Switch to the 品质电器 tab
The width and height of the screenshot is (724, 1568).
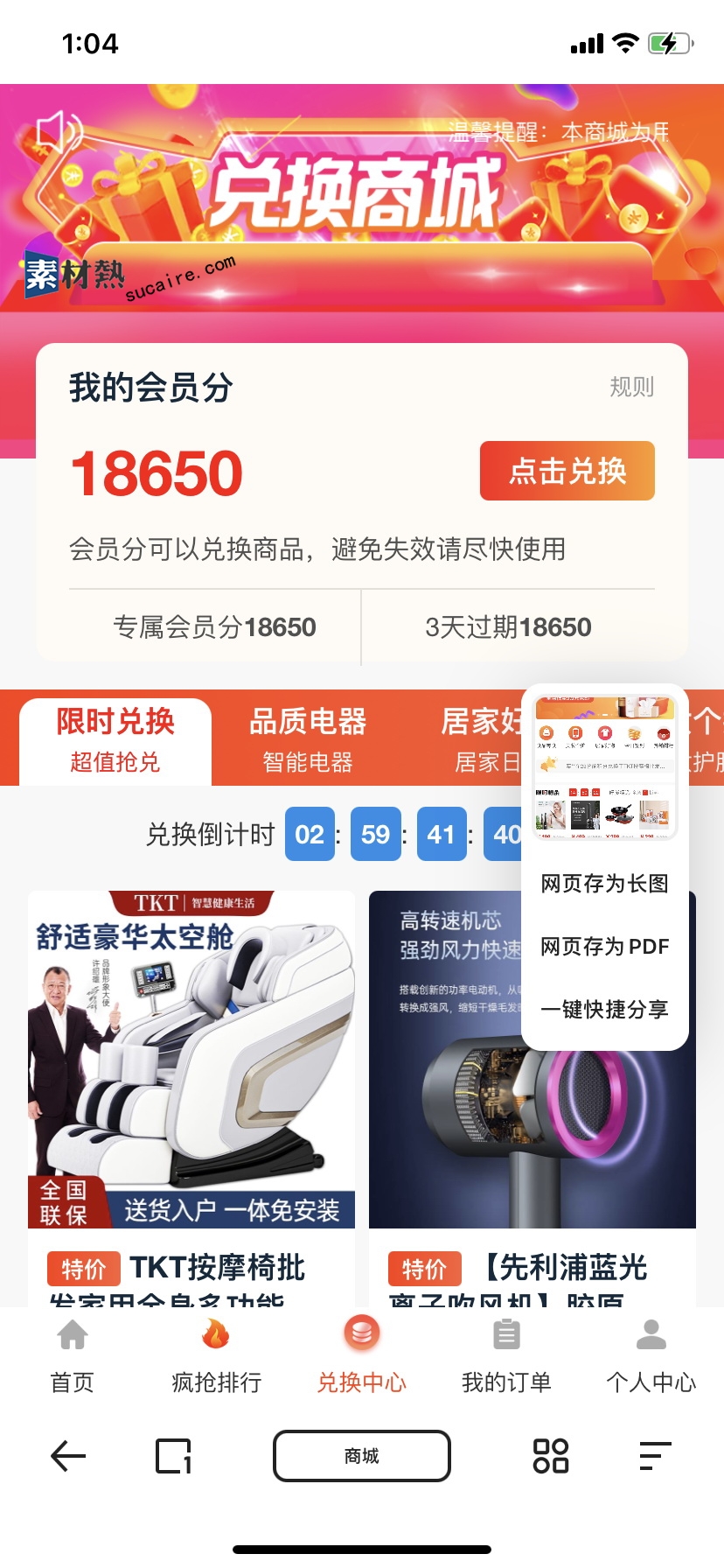[308, 740]
